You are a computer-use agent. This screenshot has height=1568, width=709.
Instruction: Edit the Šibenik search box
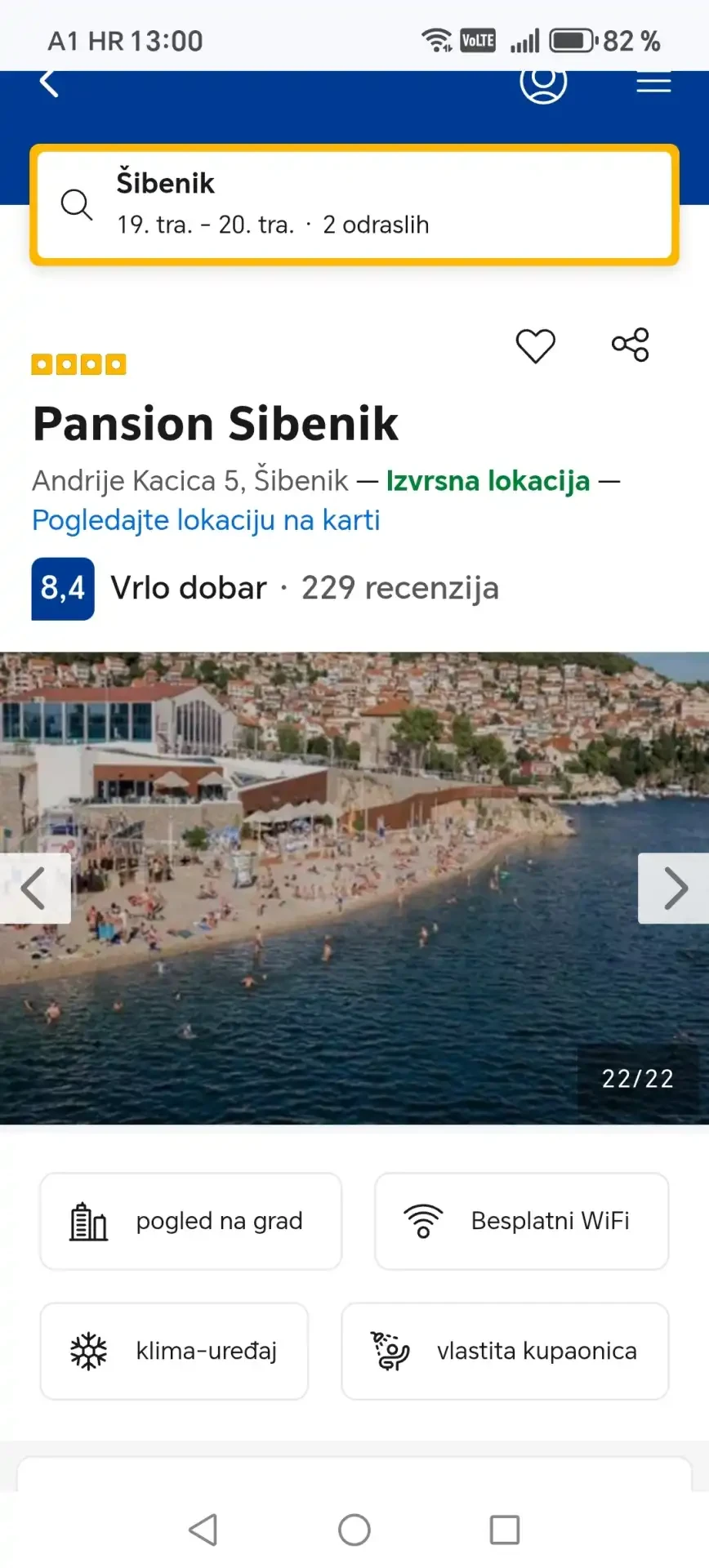(354, 204)
